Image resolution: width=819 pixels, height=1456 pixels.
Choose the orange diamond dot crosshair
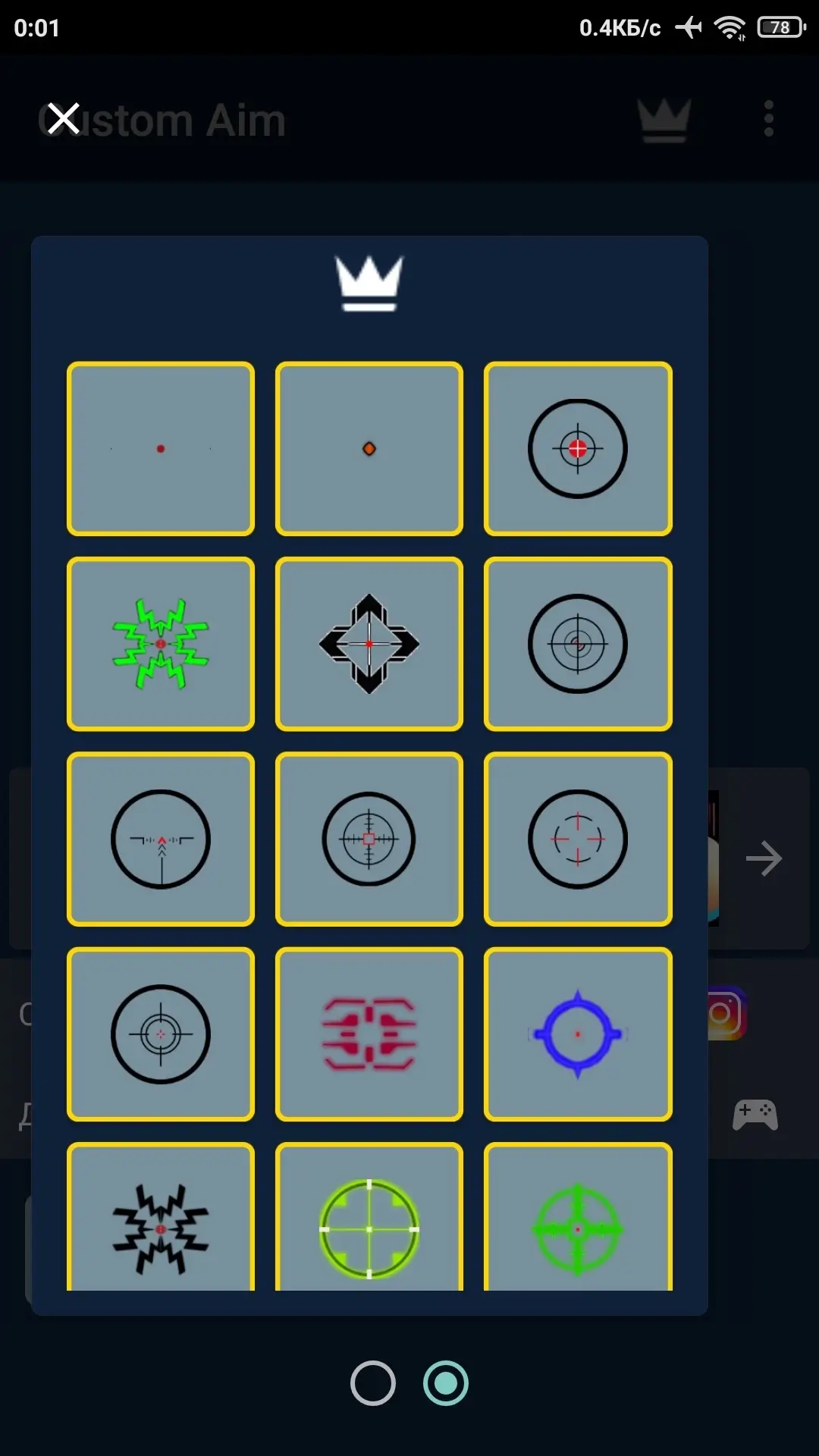point(369,449)
